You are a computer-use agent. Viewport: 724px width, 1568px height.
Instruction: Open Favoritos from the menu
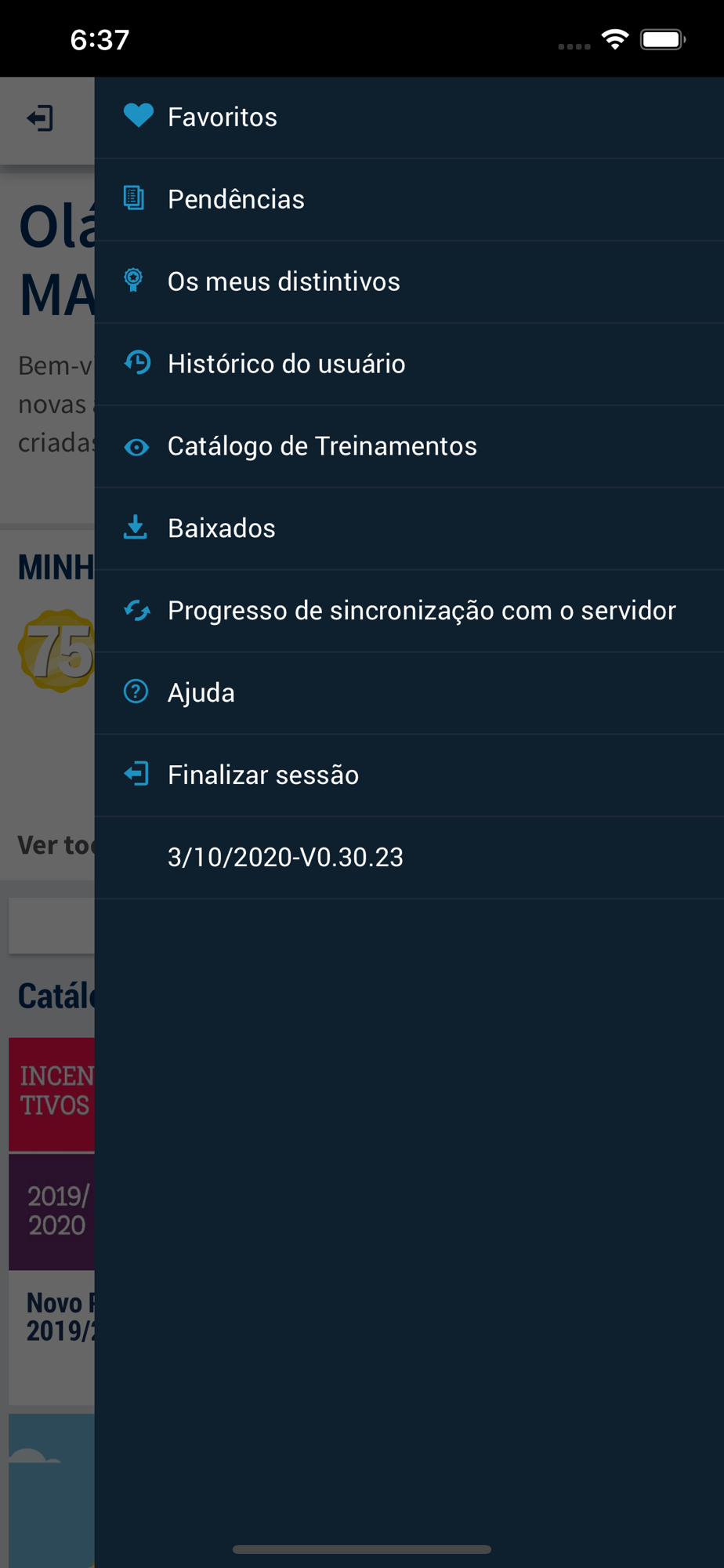409,118
